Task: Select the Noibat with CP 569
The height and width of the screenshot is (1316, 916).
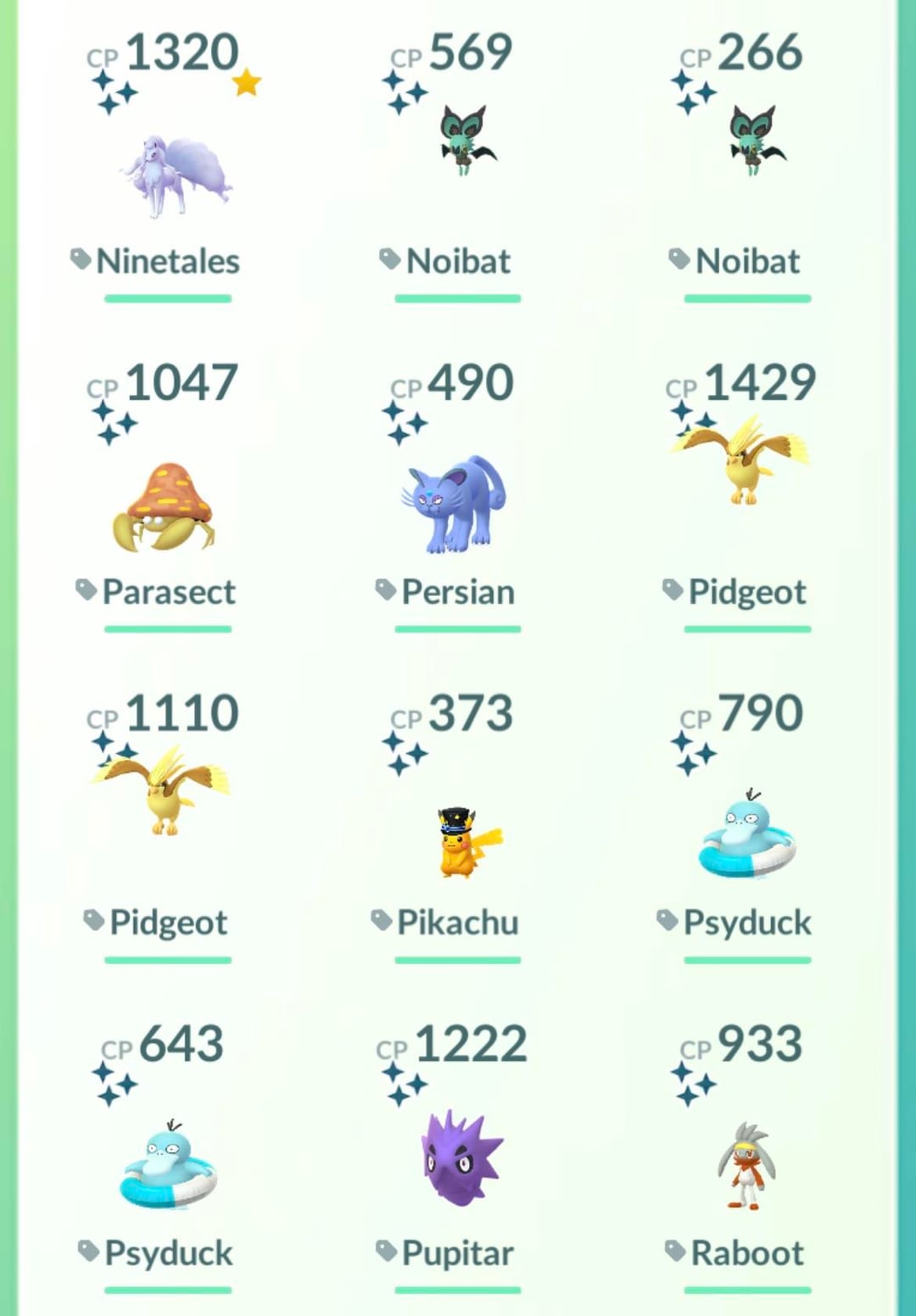Action: click(466, 142)
